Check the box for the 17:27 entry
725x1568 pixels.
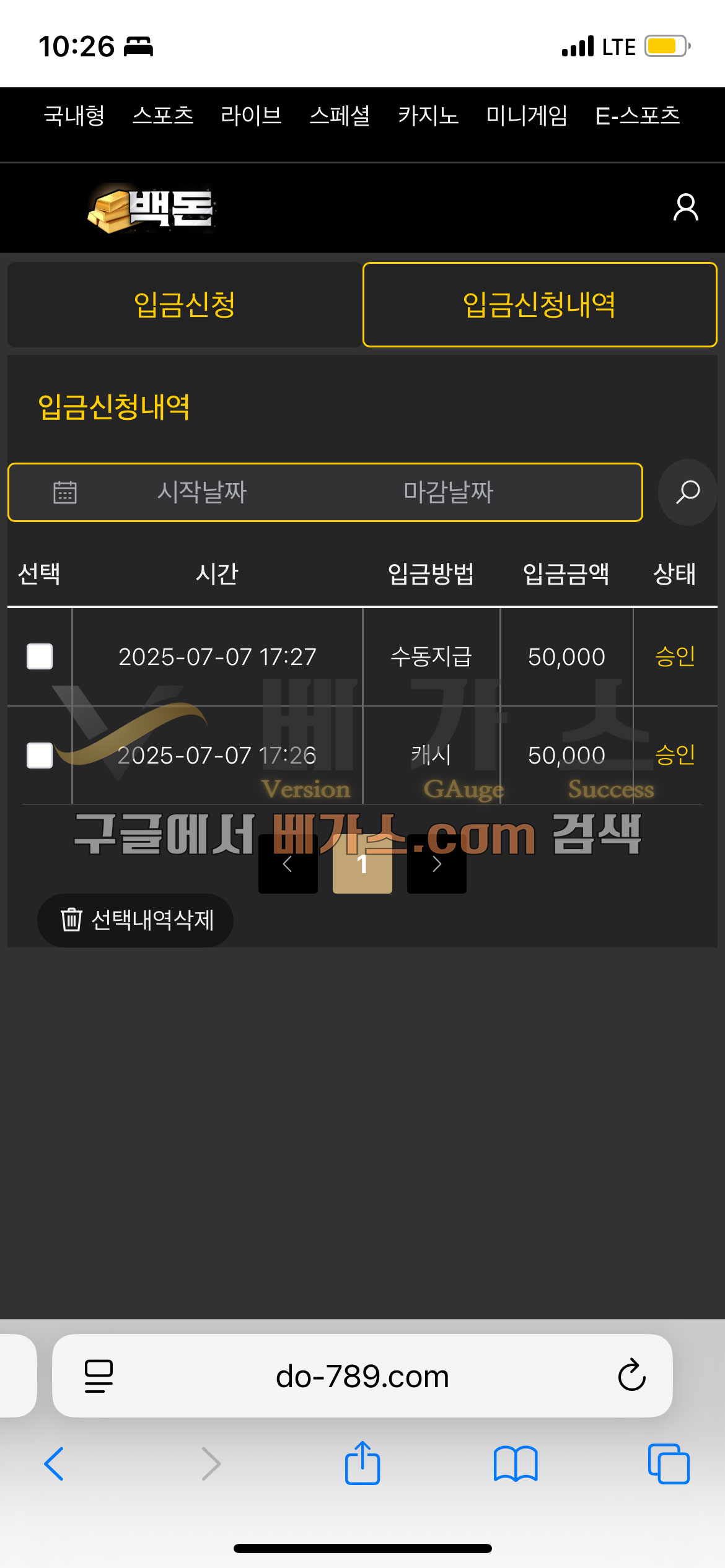[40, 656]
